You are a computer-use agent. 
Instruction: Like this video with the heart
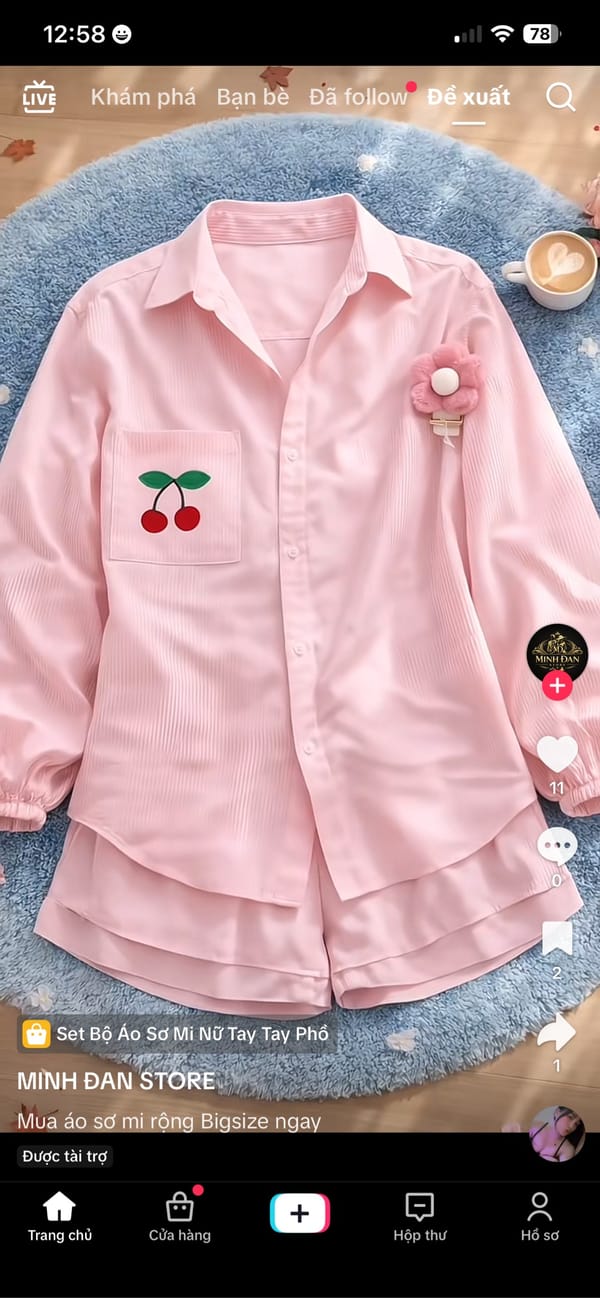pyautogui.click(x=557, y=754)
